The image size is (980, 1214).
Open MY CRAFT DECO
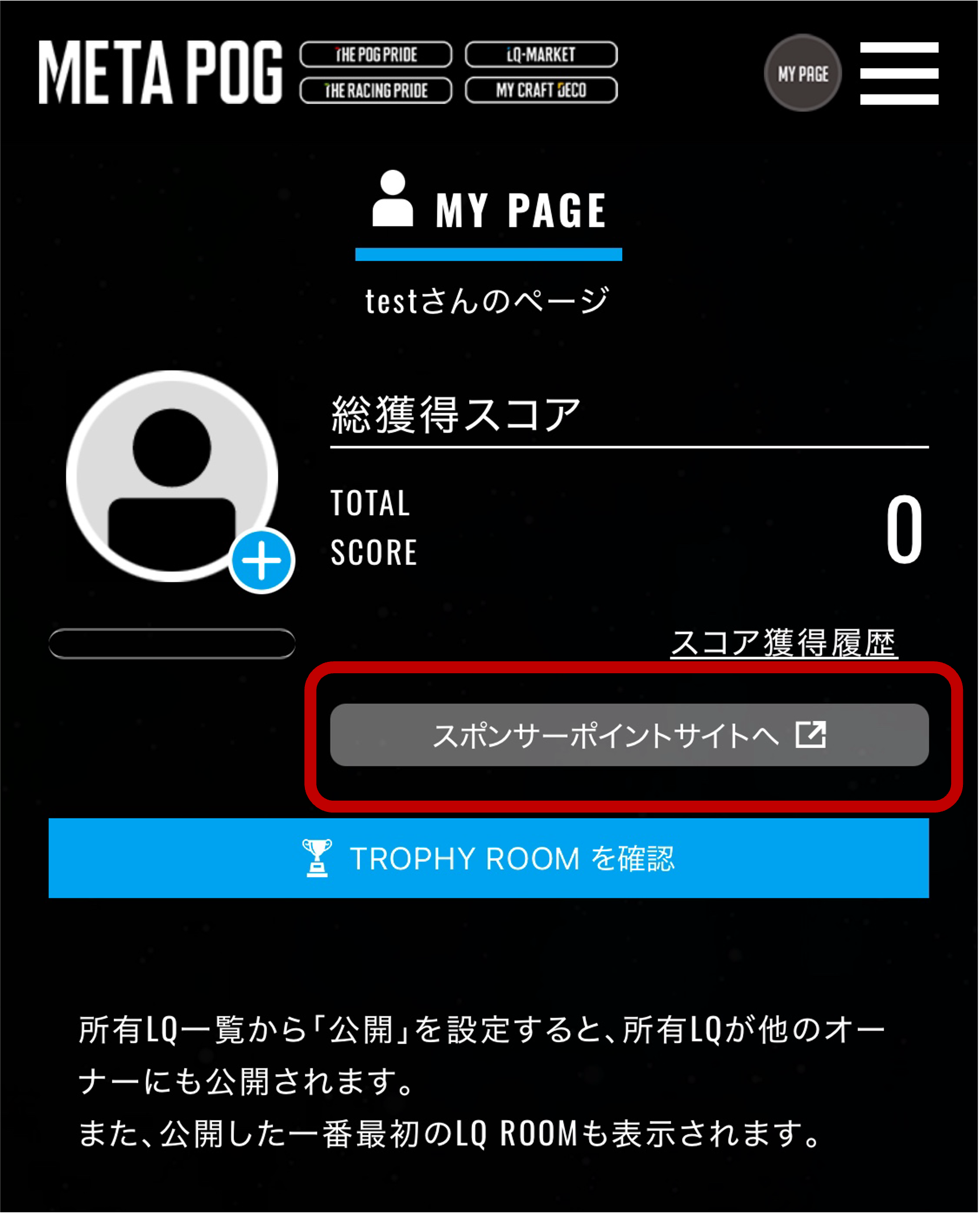[541, 90]
